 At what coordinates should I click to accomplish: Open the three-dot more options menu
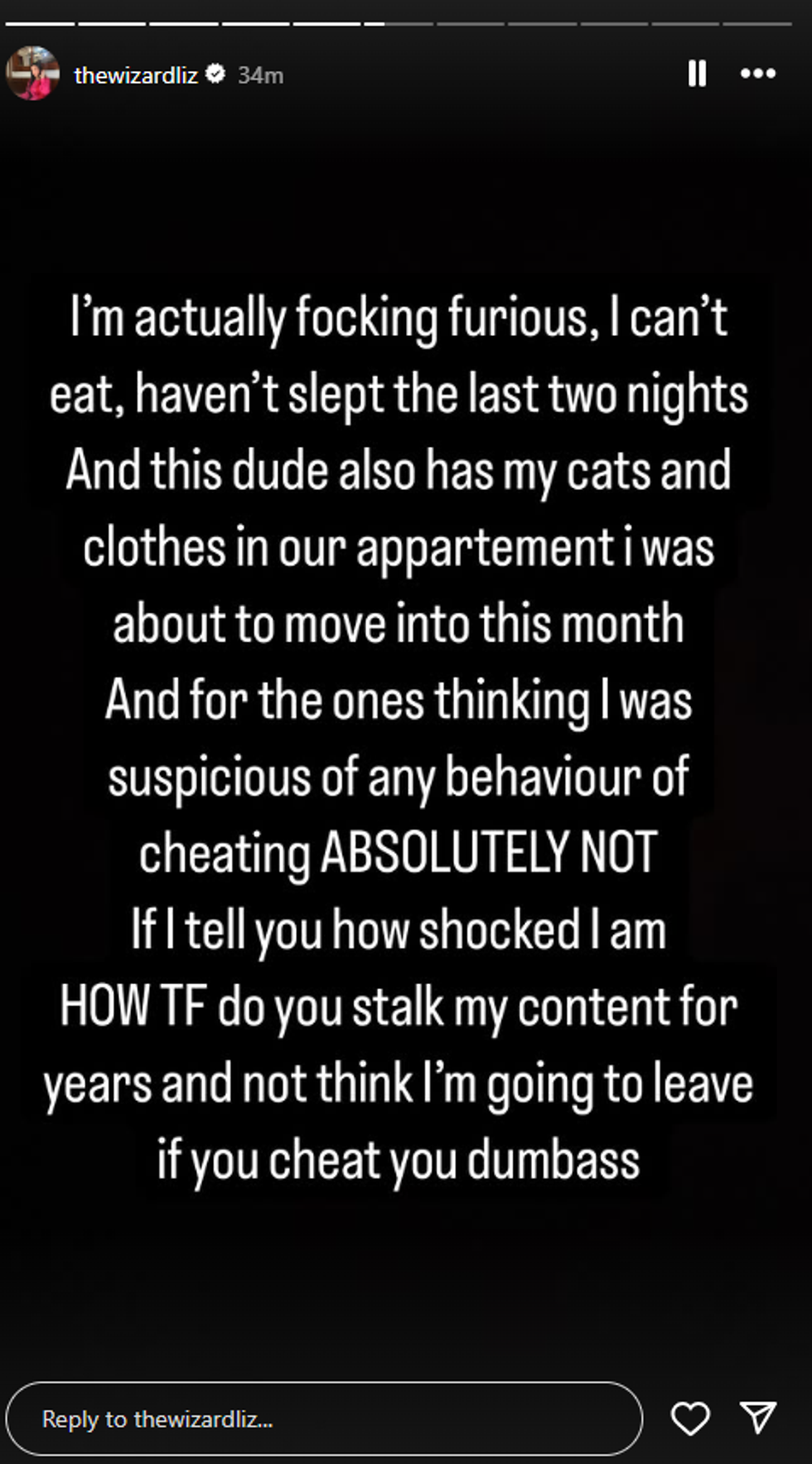coord(757,74)
